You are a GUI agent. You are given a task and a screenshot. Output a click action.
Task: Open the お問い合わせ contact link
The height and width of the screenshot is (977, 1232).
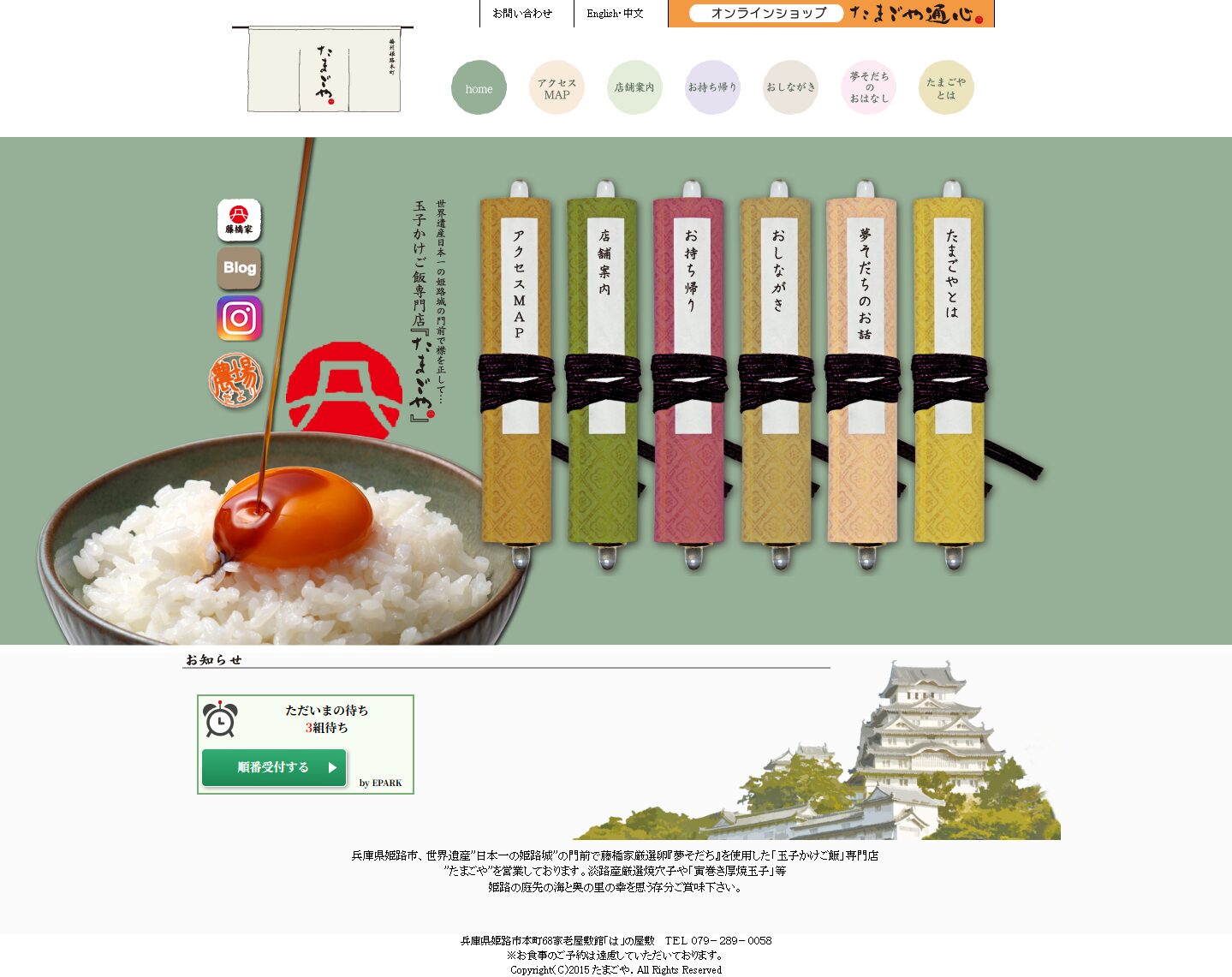(522, 14)
